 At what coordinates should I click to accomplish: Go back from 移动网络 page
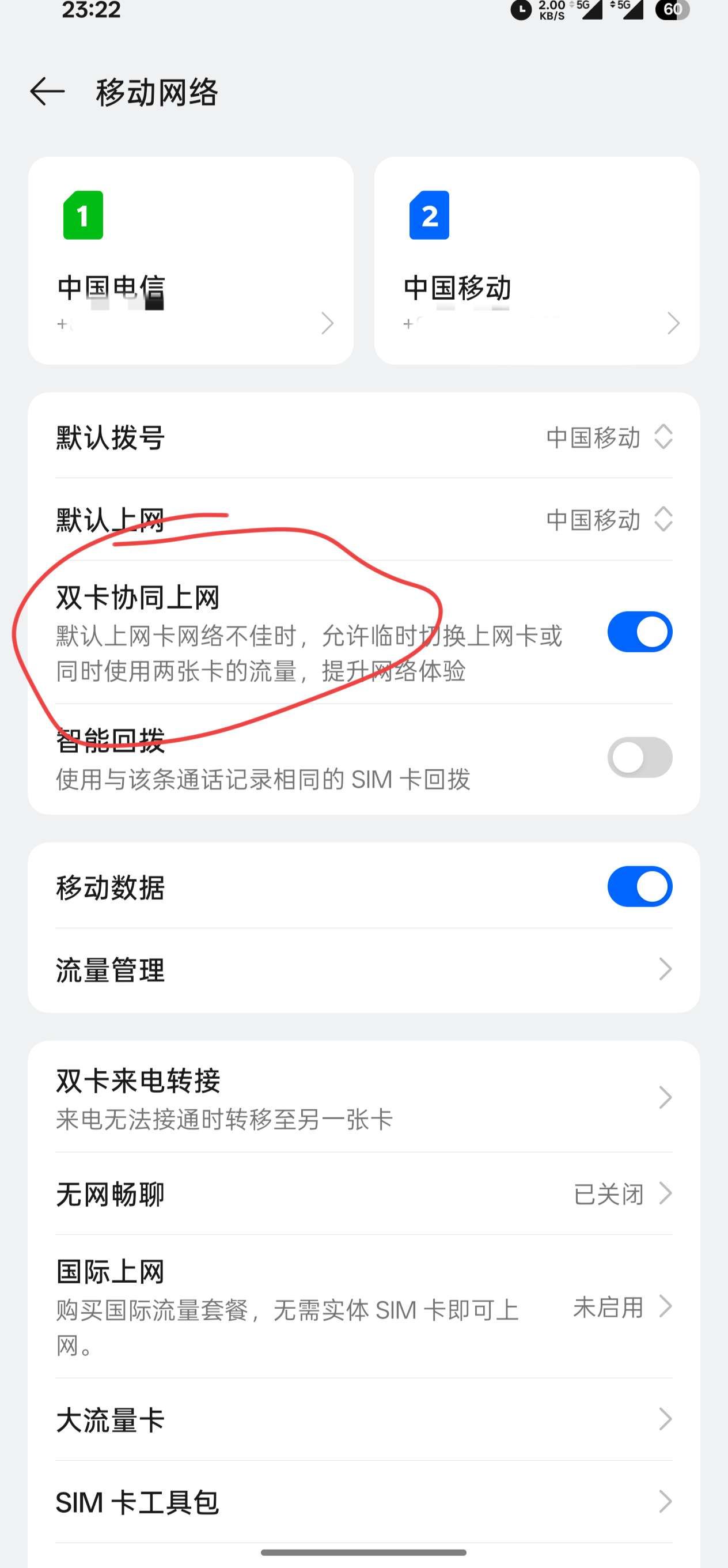[x=47, y=92]
